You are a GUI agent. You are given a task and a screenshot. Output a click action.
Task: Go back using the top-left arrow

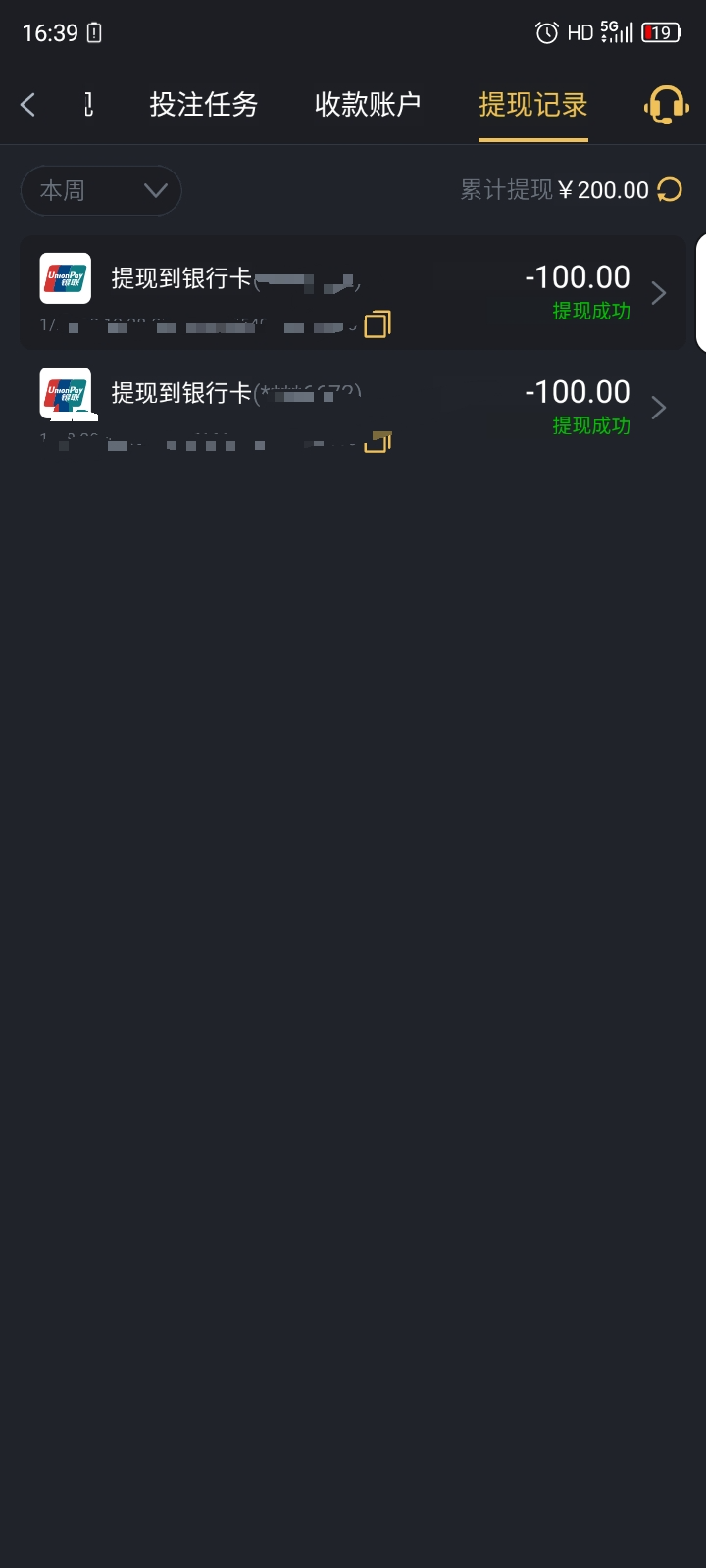[x=28, y=105]
